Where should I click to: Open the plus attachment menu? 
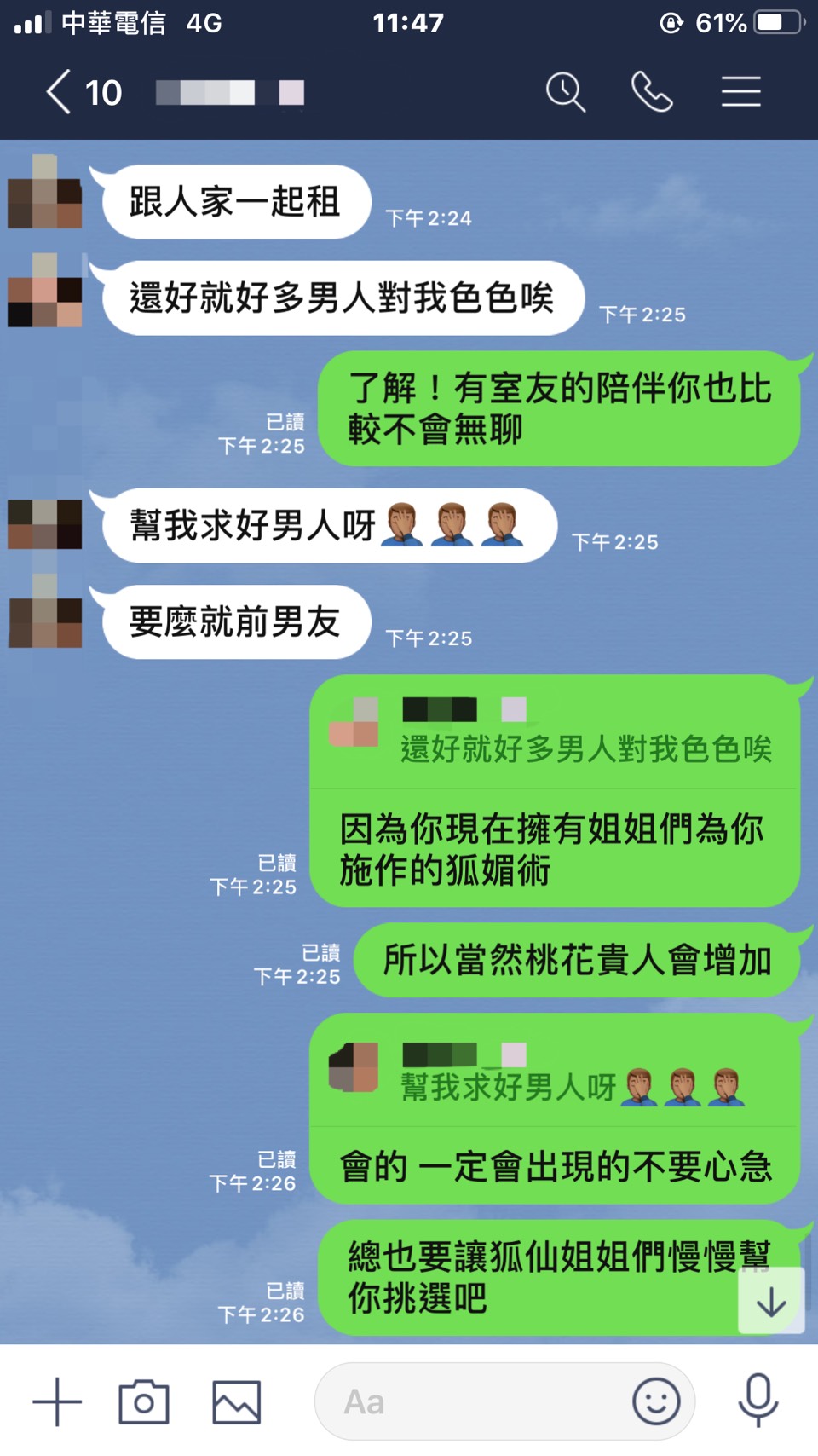(x=57, y=1401)
